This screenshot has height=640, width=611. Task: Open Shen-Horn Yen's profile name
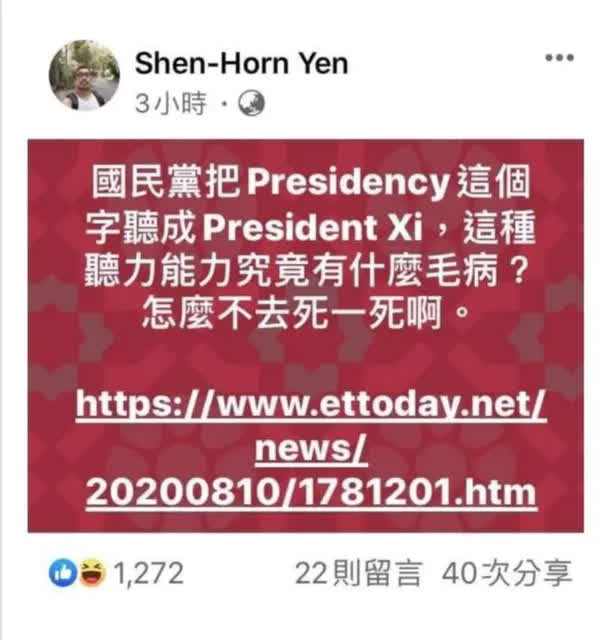pos(241,64)
